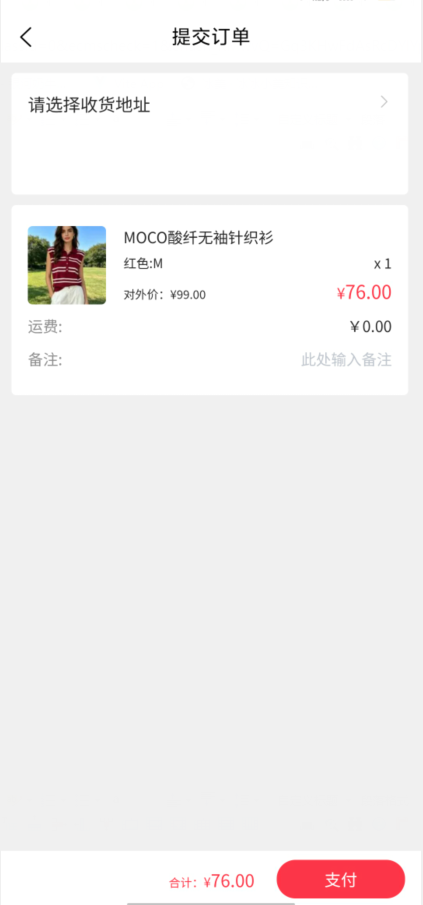
Task: Tap the MOCO knit top product thumbnail
Action: click(67, 265)
